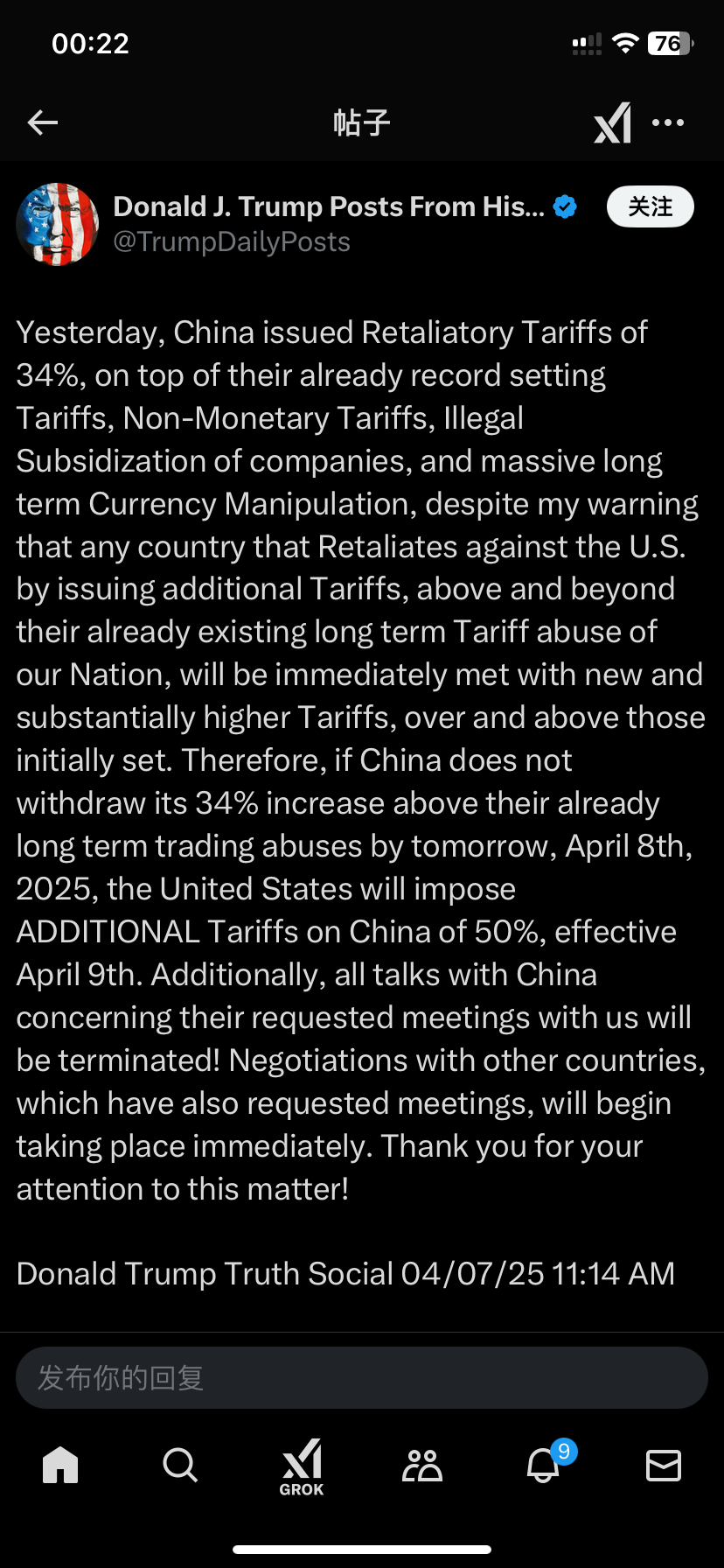The image size is (724, 1568).
Task: Select the Home icon
Action: click(x=59, y=1466)
